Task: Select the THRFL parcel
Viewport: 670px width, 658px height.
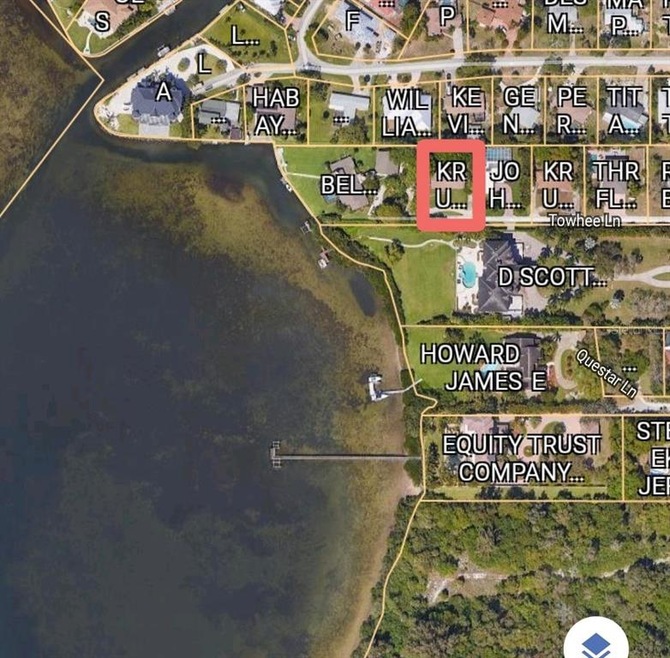Action: 616,184
